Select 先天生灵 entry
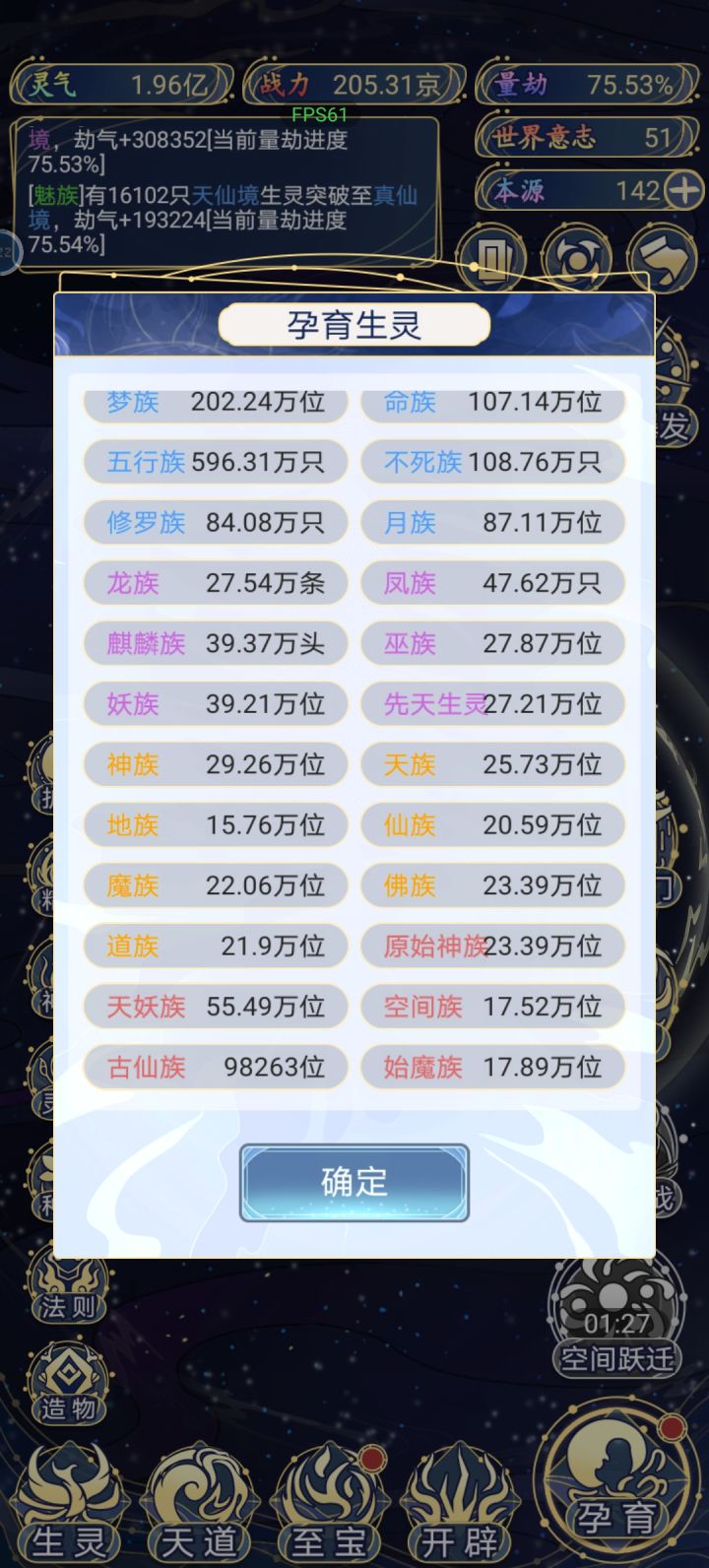709x1568 pixels. click(x=492, y=703)
